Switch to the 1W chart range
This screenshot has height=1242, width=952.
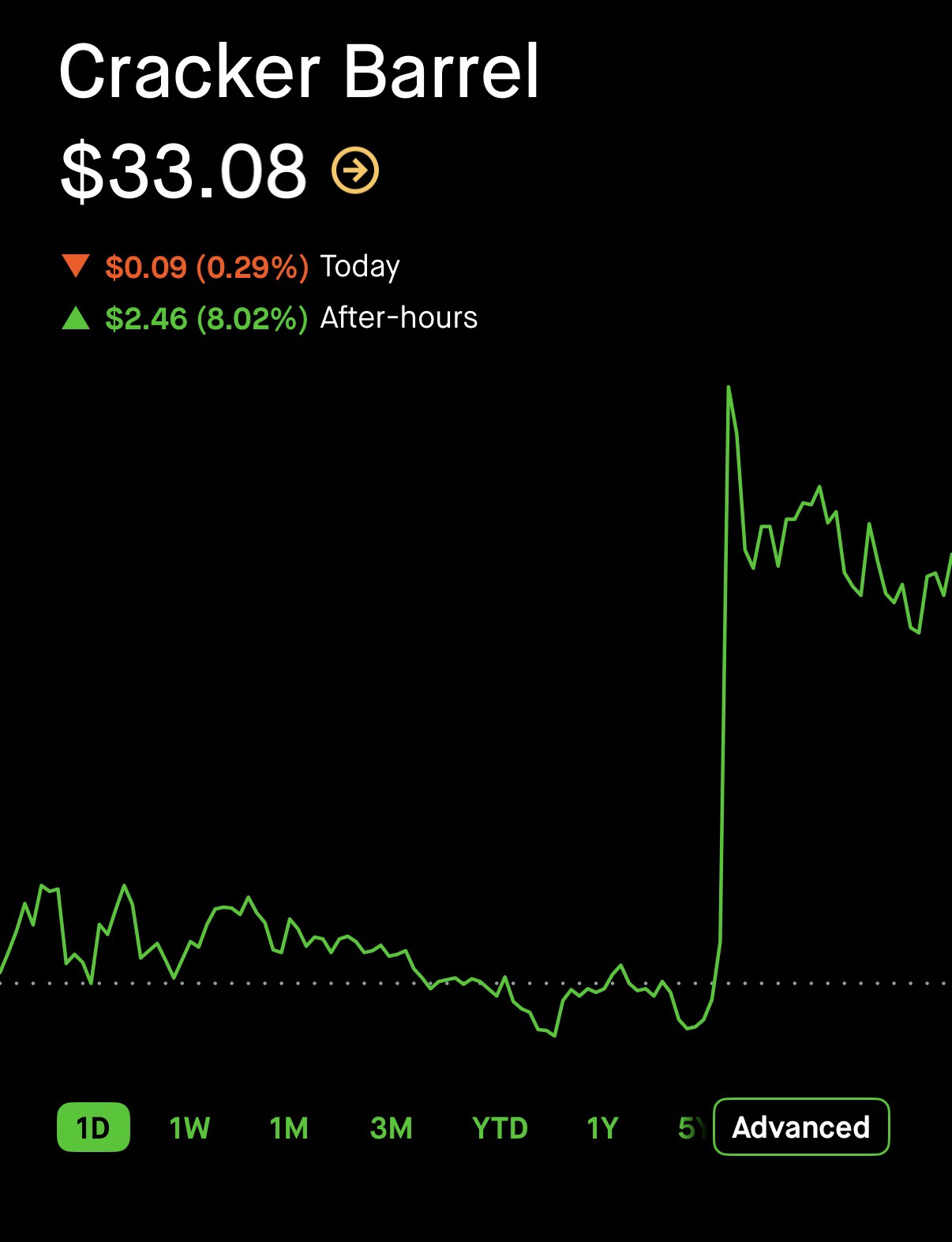click(x=189, y=1128)
